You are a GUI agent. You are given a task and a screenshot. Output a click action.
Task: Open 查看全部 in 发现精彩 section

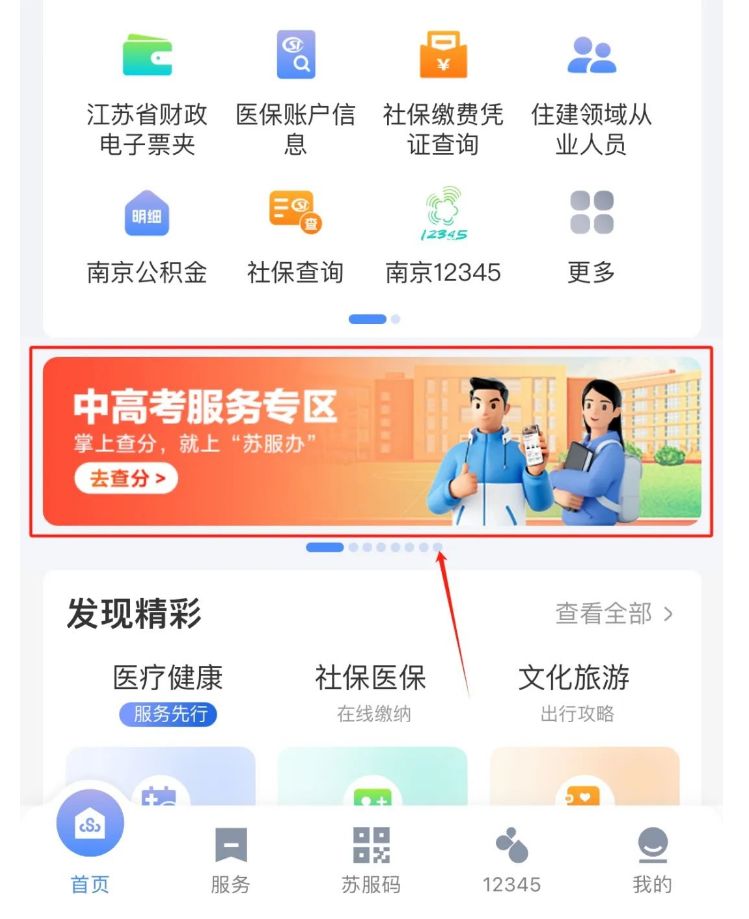pos(614,613)
